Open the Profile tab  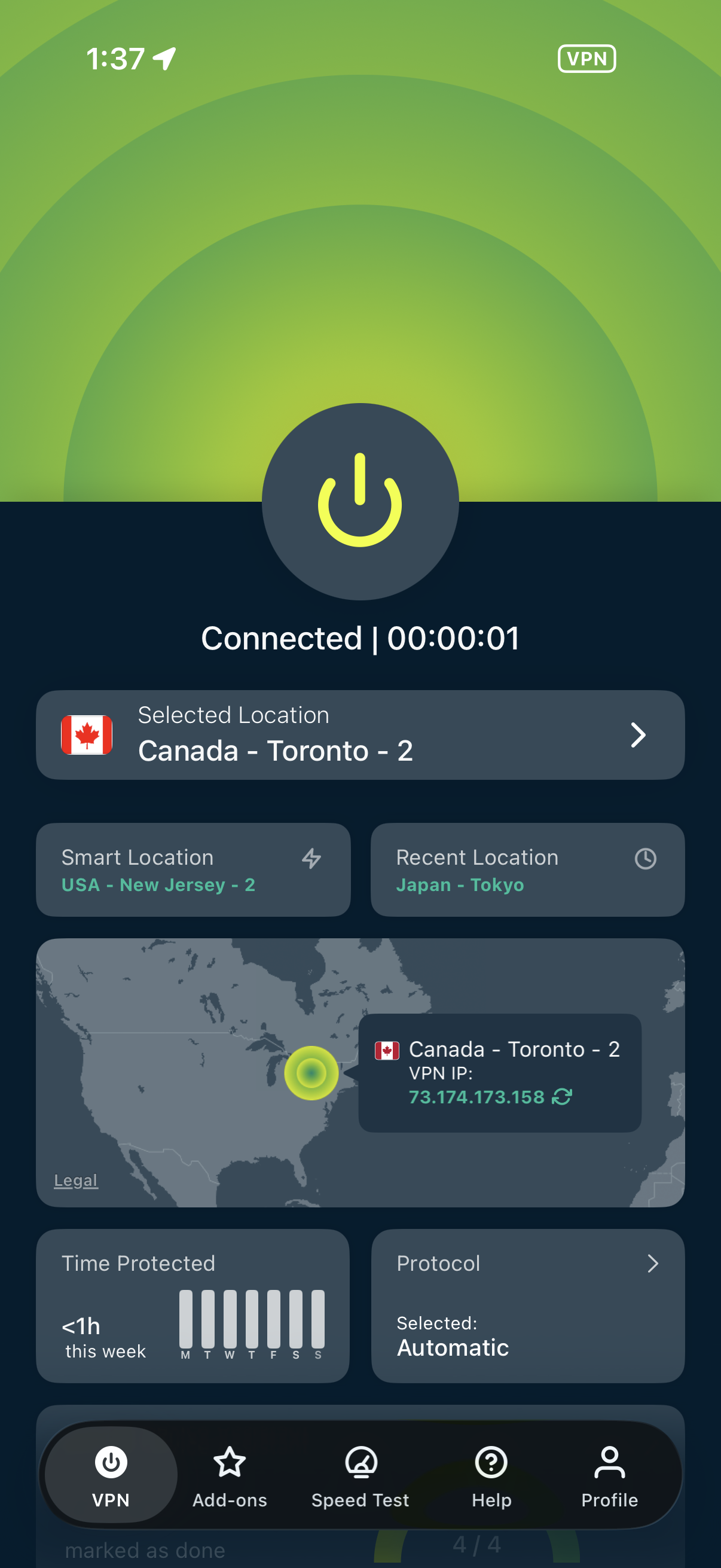[x=609, y=1474]
